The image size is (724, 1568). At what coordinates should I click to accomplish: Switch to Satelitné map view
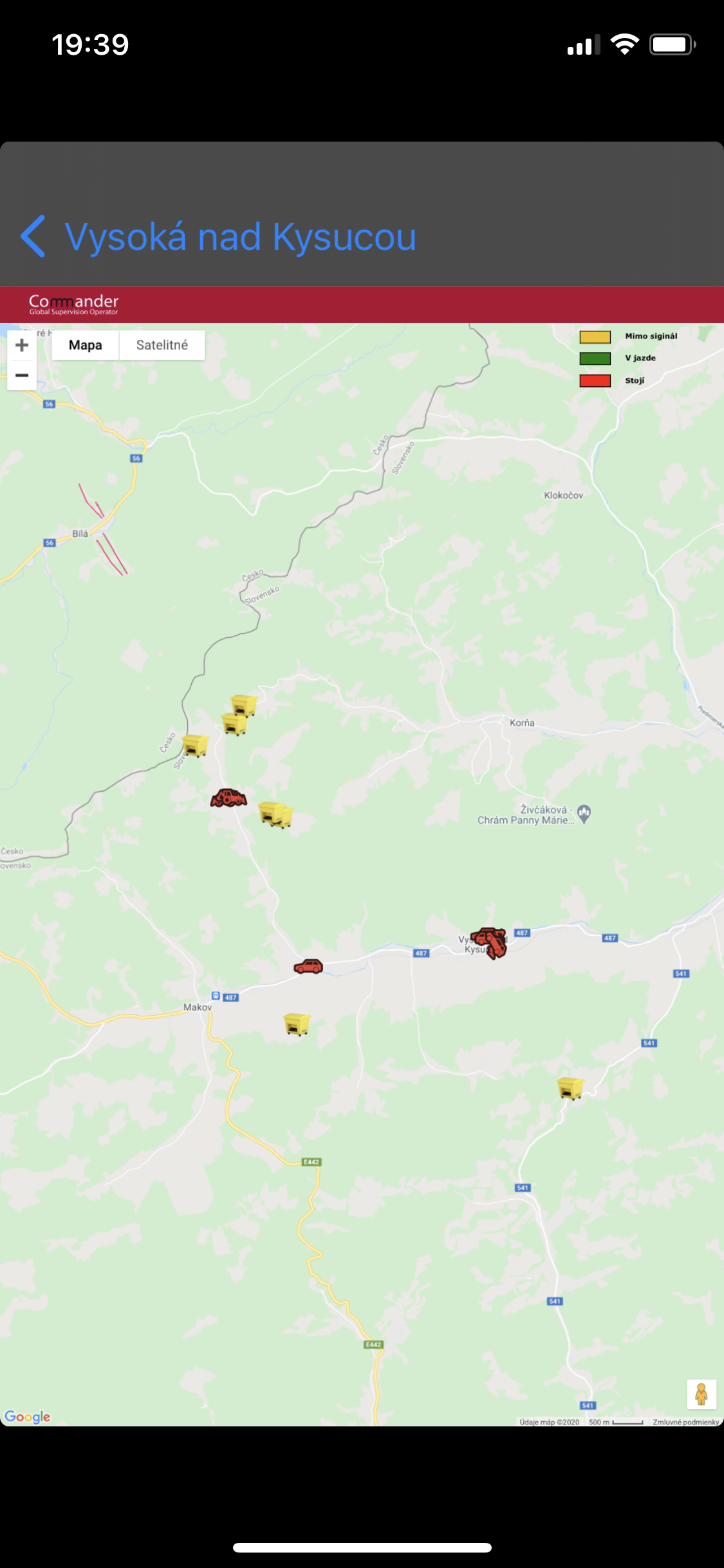pos(162,345)
